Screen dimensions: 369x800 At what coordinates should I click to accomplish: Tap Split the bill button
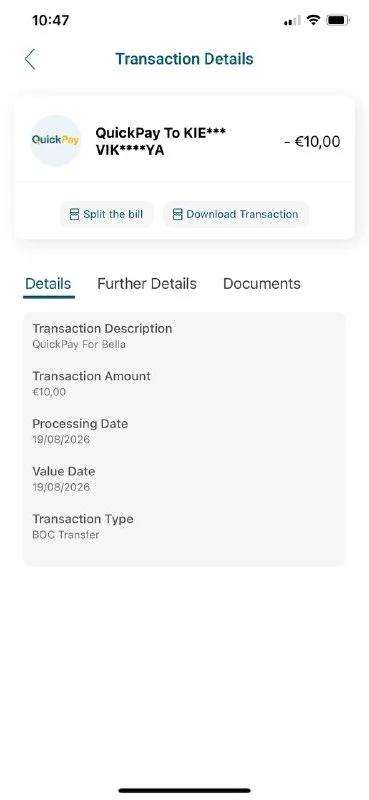[x=107, y=214]
